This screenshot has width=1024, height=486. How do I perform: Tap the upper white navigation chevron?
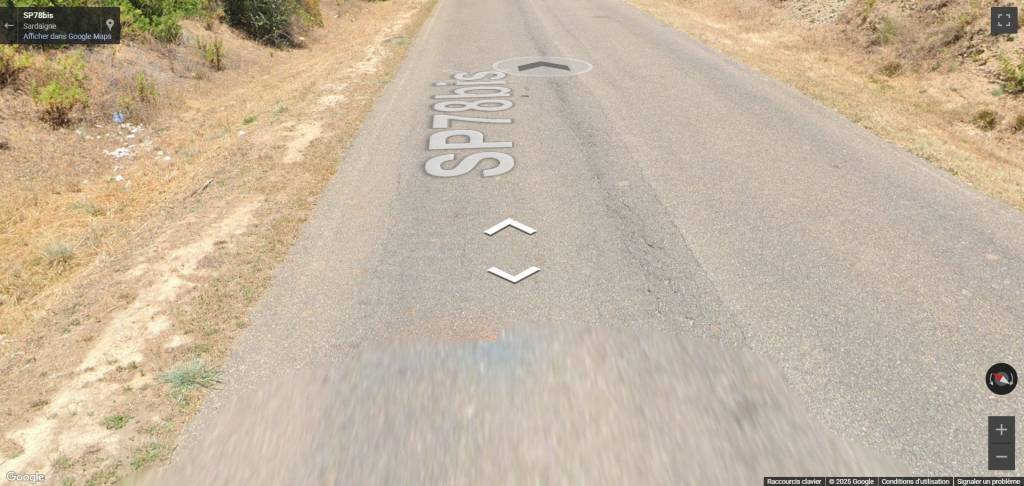(x=510, y=227)
